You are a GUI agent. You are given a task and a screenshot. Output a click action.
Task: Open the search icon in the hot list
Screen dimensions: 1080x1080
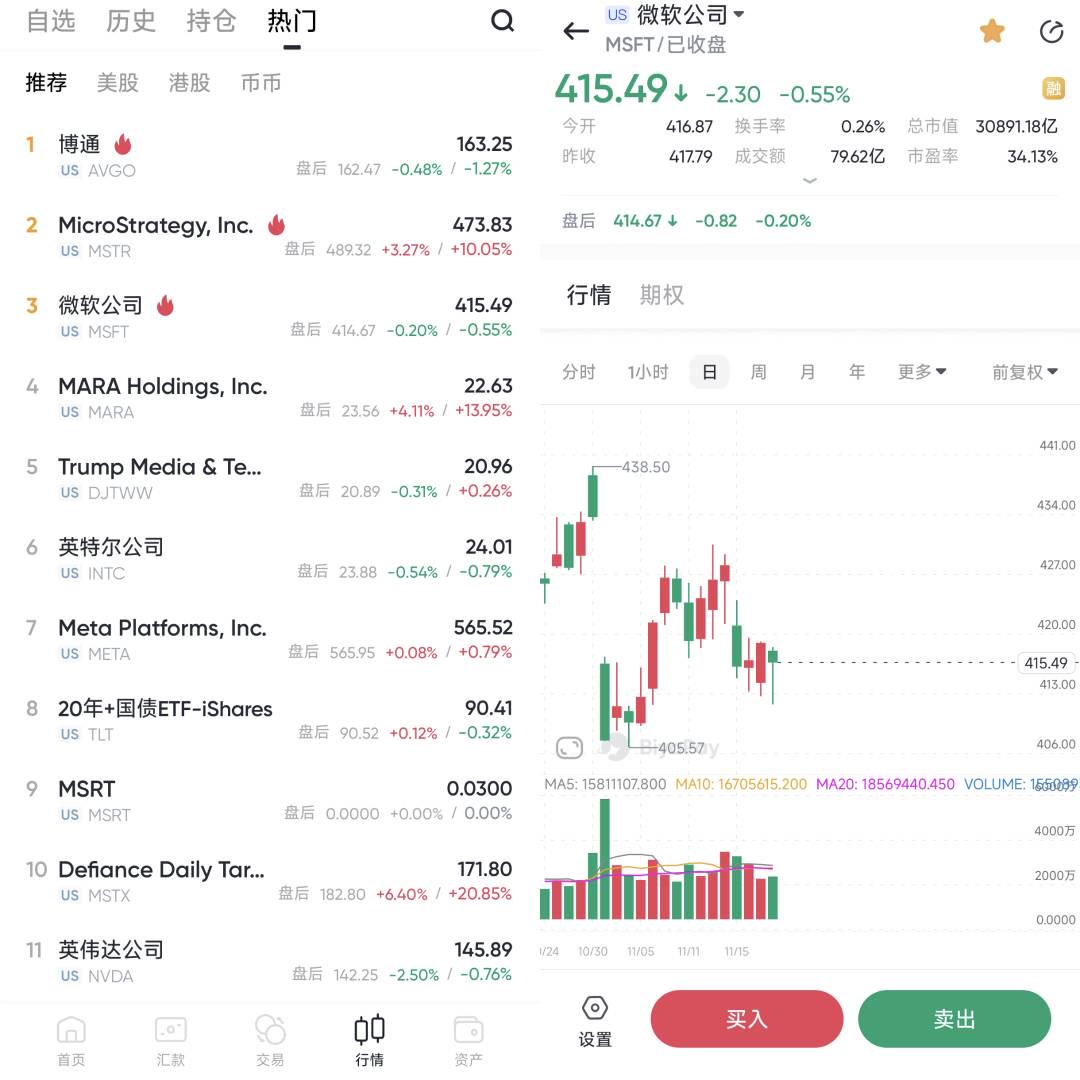pyautogui.click(x=503, y=21)
